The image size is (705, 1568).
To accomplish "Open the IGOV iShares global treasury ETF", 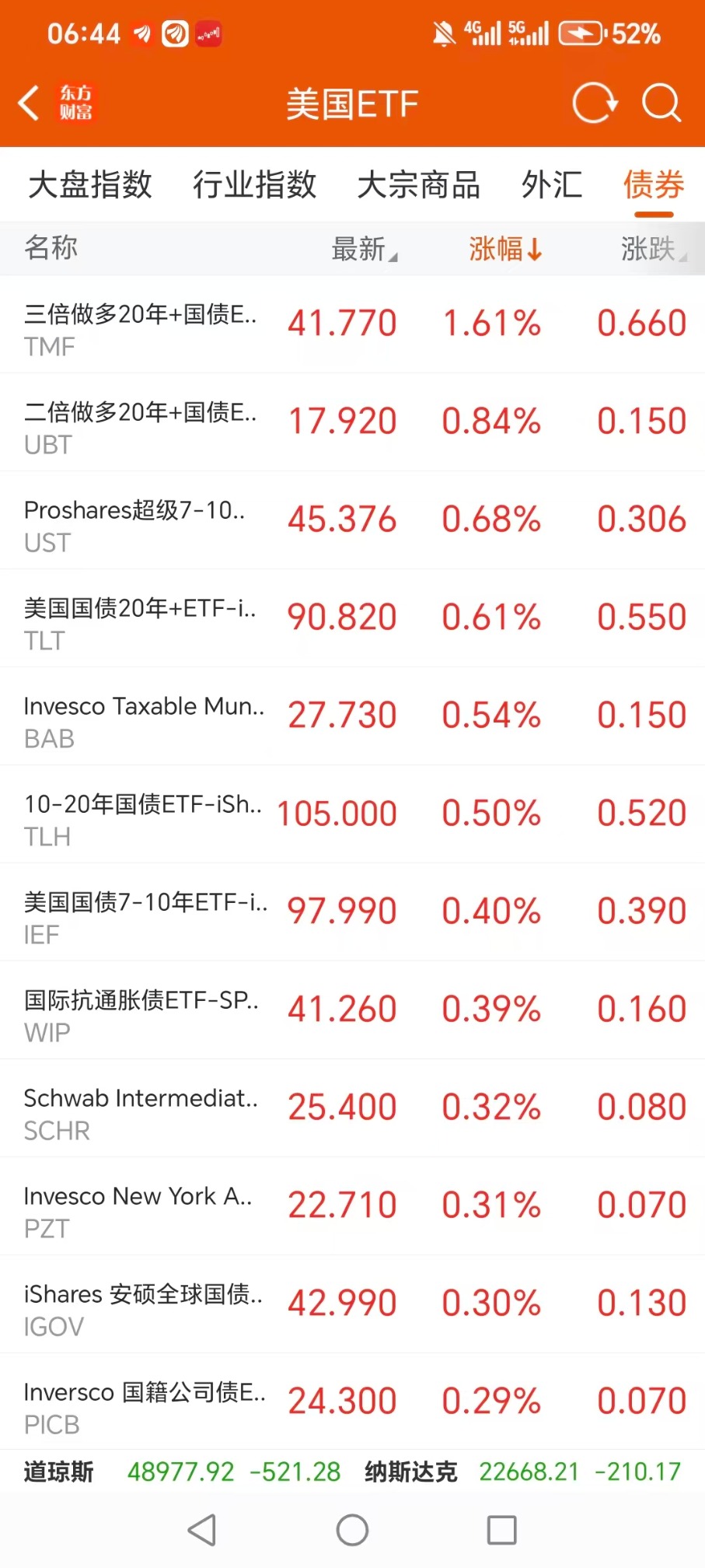I will 352,1304.
